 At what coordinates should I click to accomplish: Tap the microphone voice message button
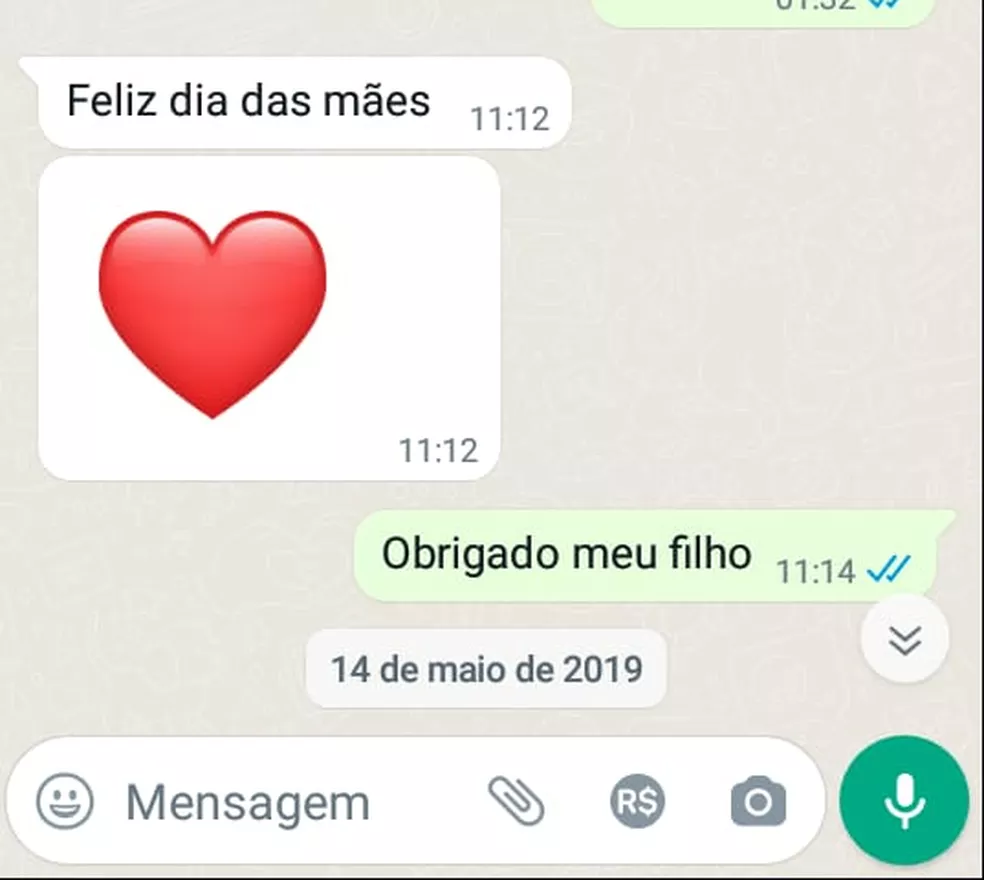pos(904,800)
